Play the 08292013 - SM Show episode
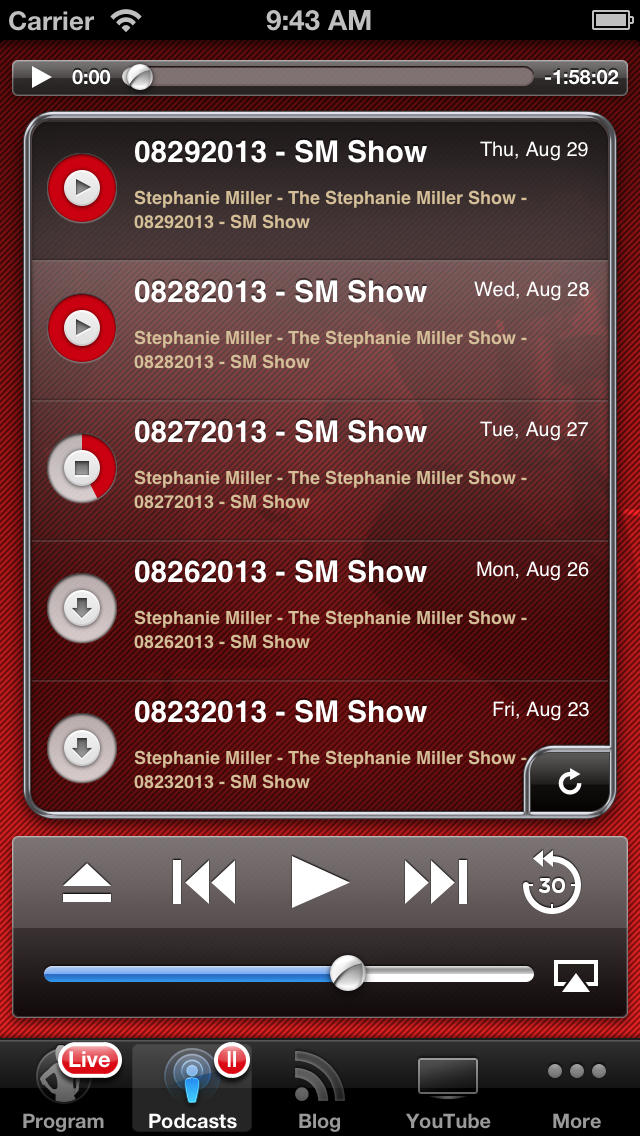 (x=82, y=188)
